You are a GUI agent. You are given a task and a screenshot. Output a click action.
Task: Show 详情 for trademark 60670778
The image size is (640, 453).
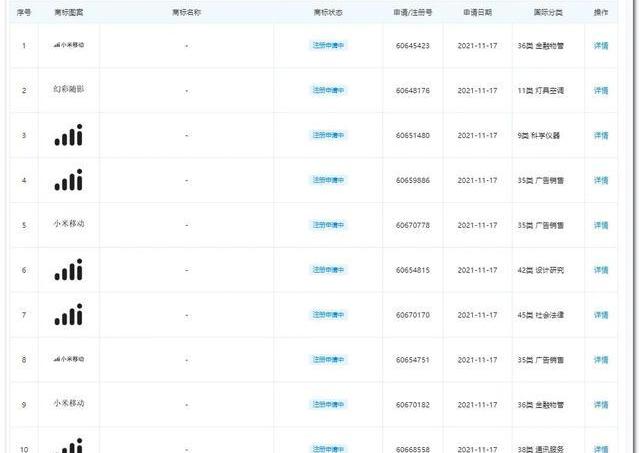click(601, 225)
